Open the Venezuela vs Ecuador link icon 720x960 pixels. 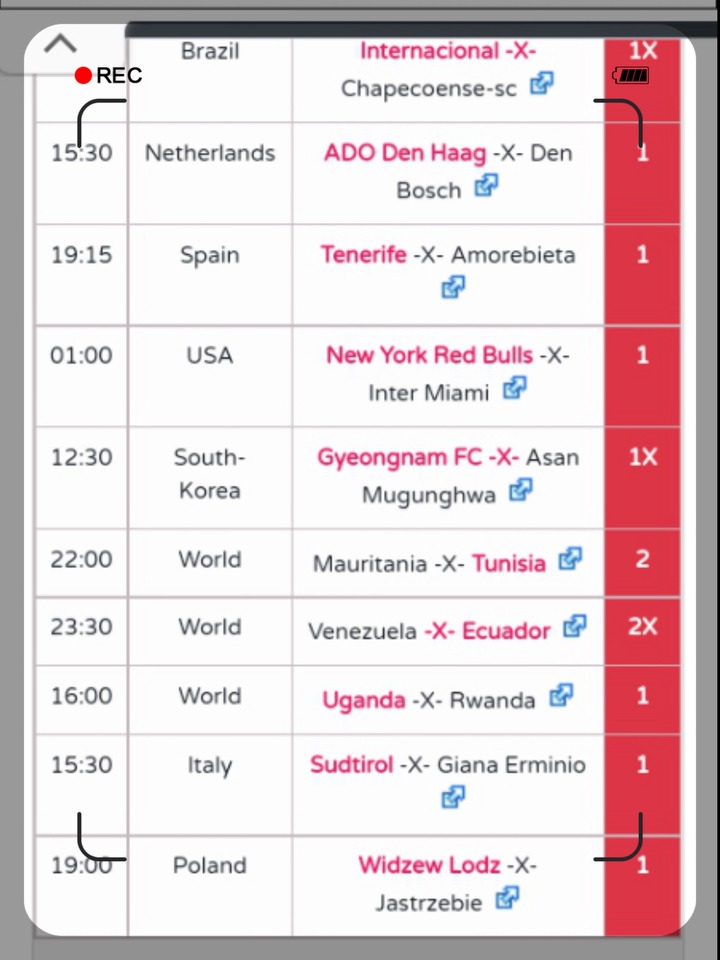point(574,627)
